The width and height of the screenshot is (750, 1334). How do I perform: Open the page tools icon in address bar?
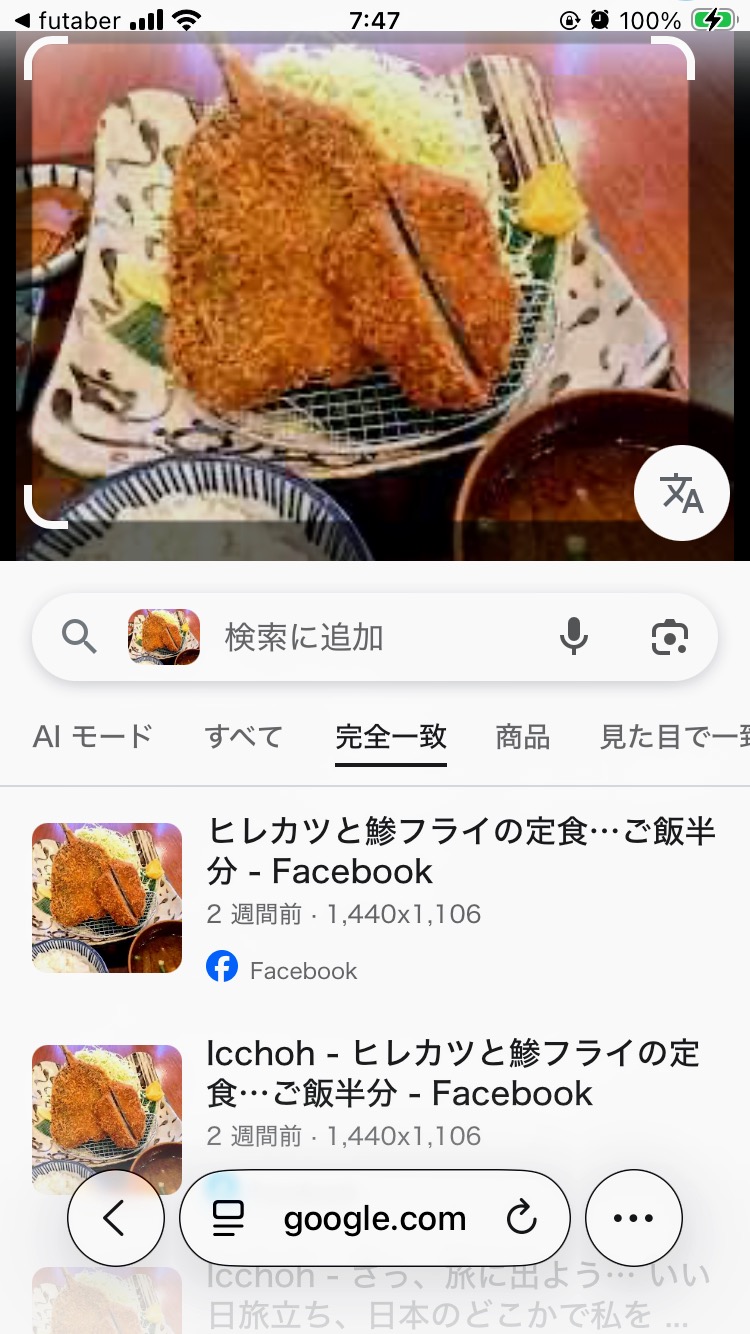click(229, 1218)
